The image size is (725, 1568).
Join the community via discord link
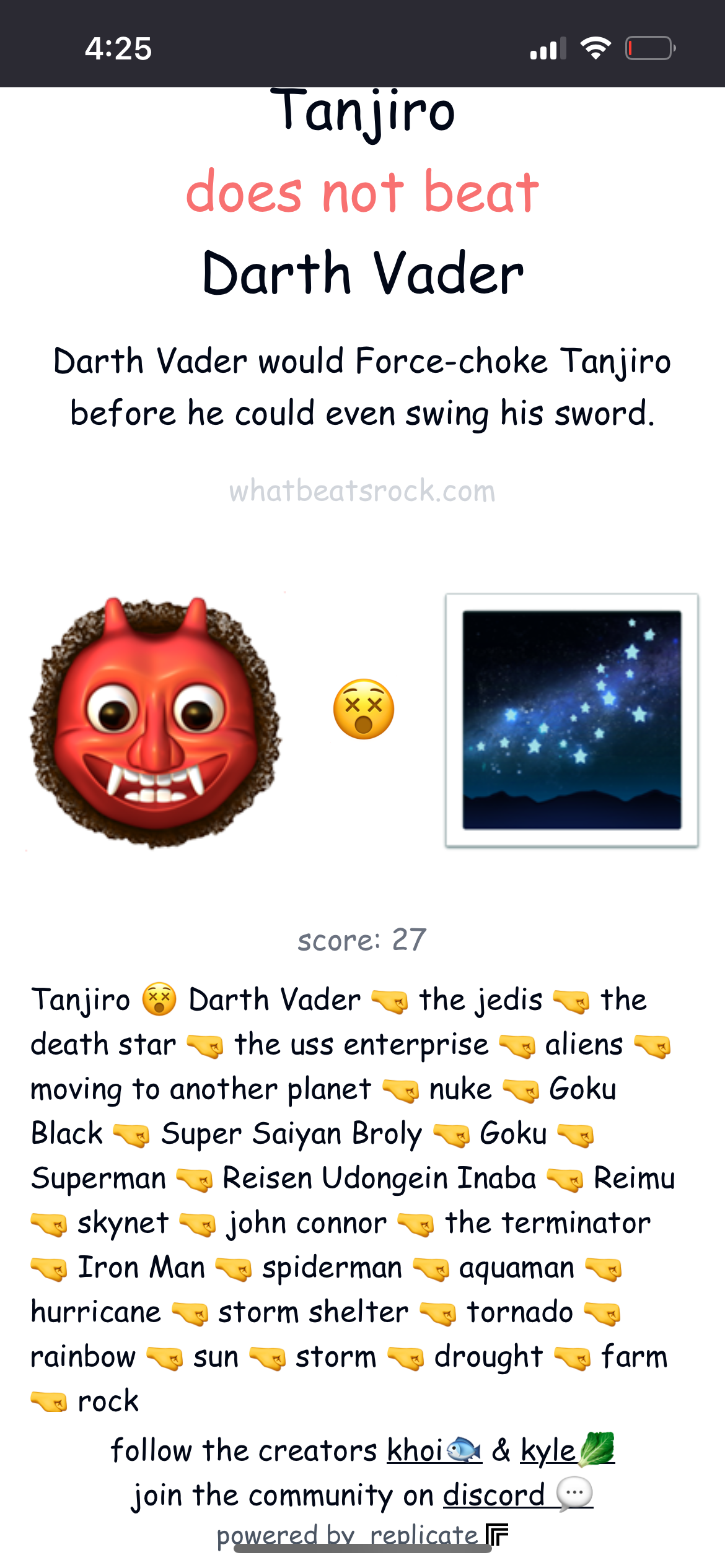(517, 1495)
